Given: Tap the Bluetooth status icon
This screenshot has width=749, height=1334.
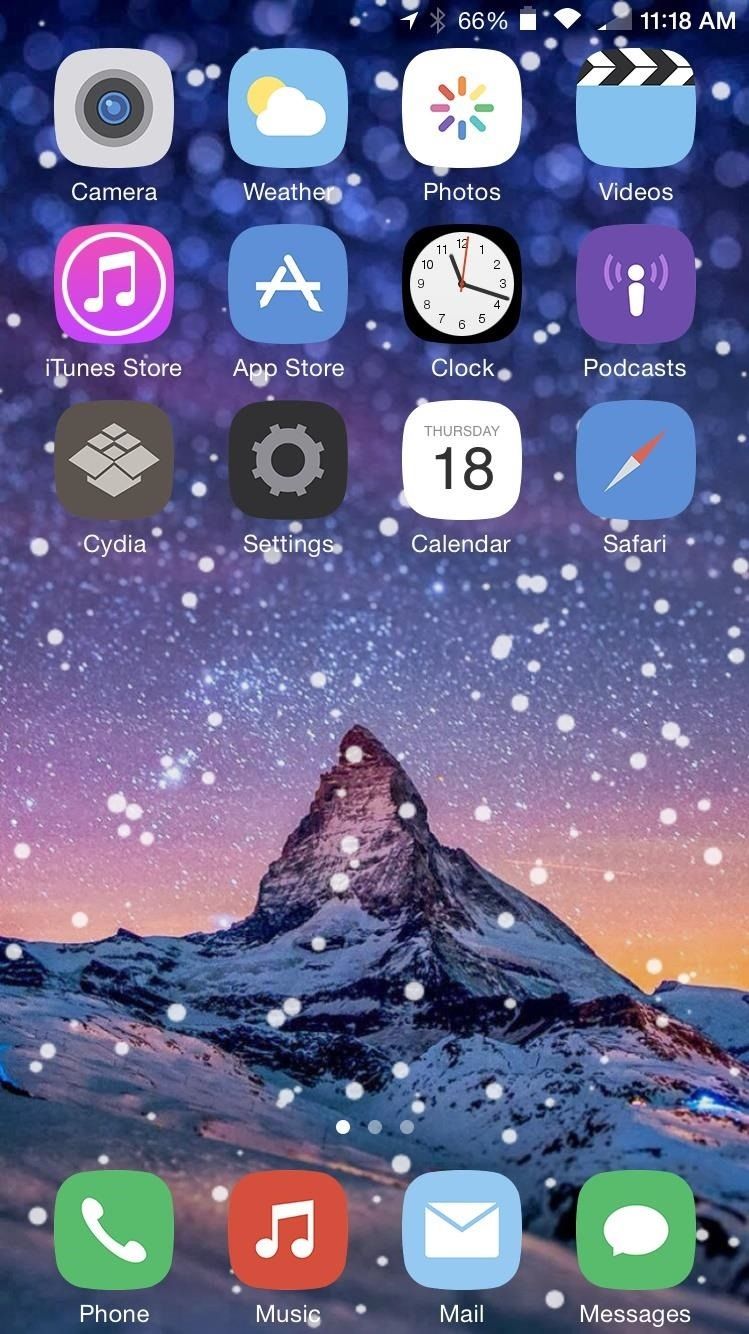Looking at the screenshot, I should 436,19.
